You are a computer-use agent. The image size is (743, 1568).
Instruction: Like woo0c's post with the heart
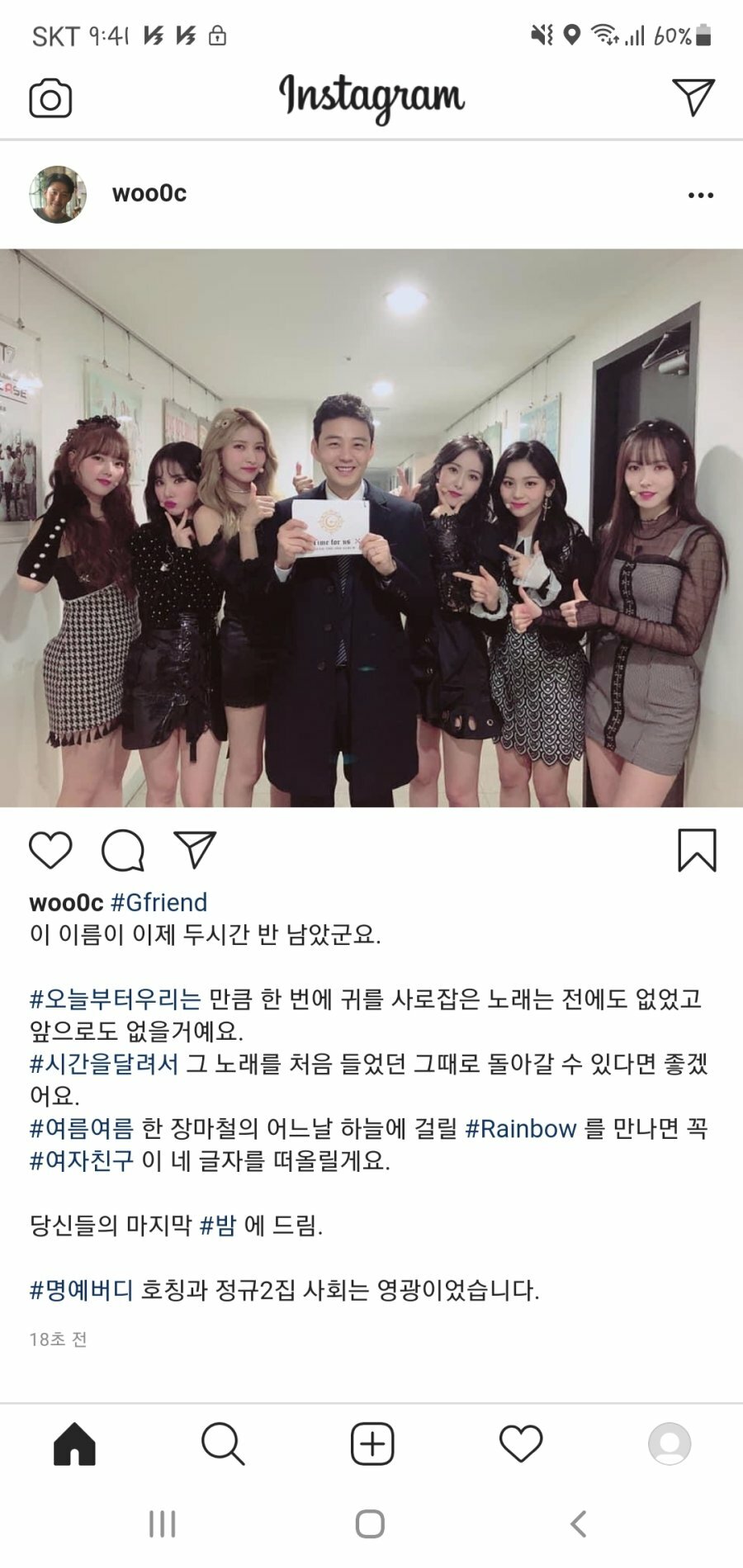[x=50, y=850]
